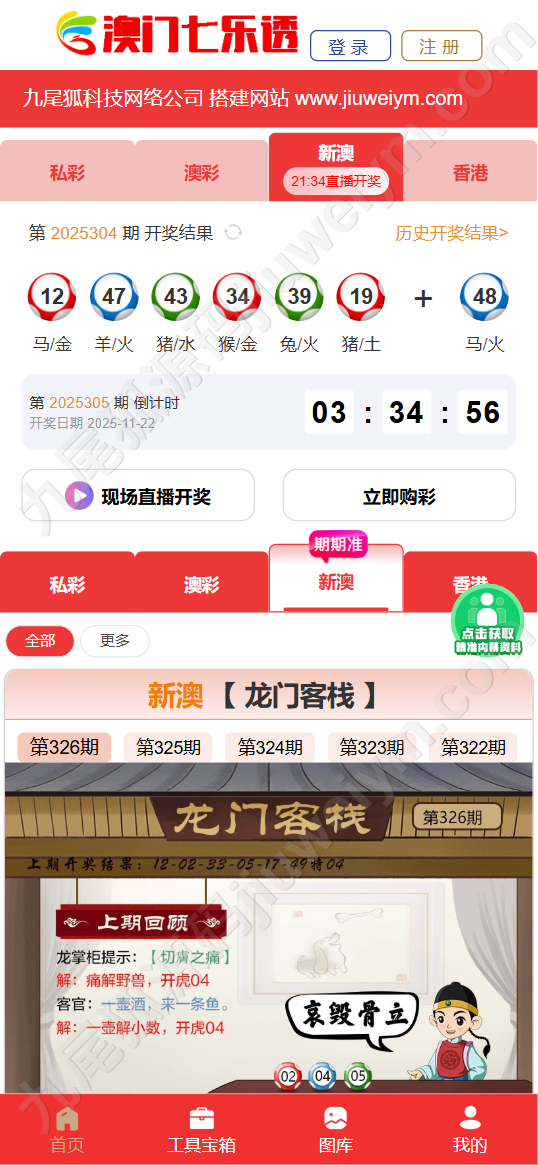Select the 全部 filter chip
The width and height of the screenshot is (538, 1165).
(40, 641)
